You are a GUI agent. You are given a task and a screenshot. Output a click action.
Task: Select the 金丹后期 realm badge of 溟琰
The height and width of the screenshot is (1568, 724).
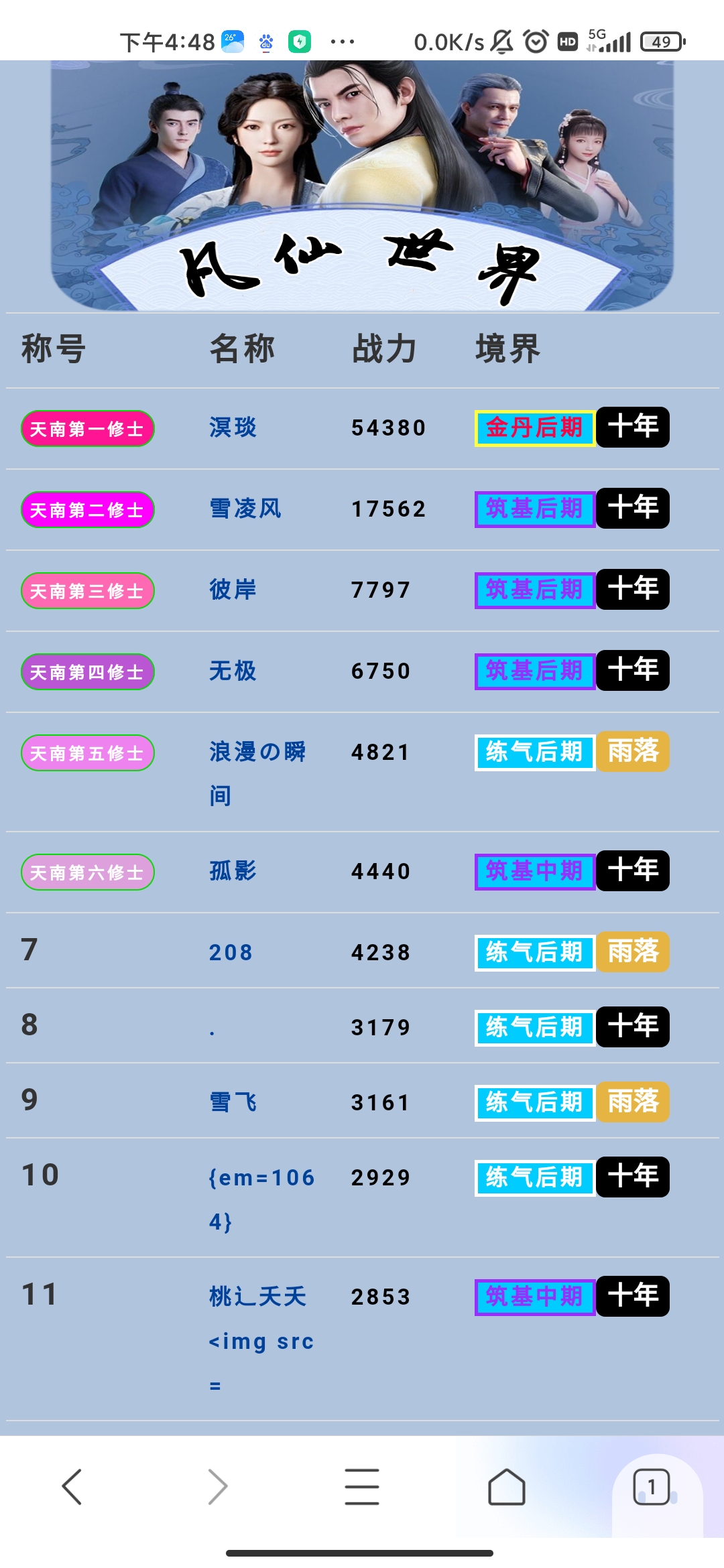click(x=534, y=428)
